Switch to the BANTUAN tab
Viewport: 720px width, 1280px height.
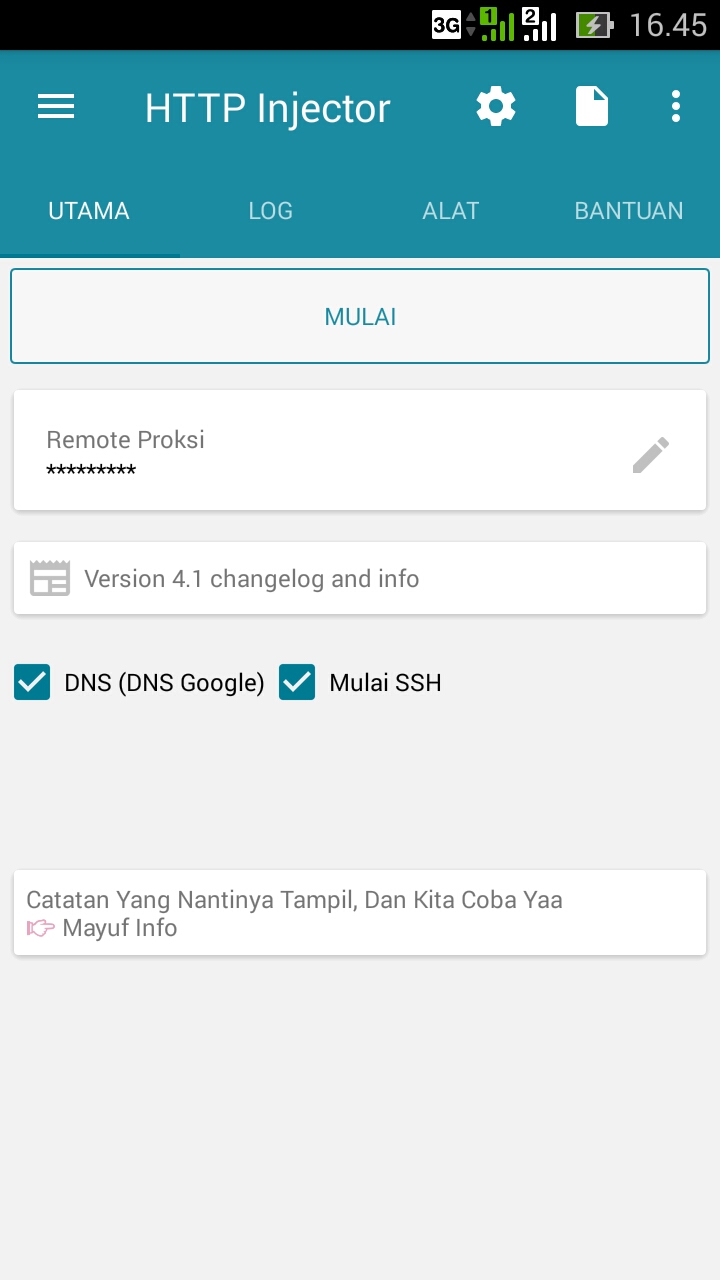[628, 211]
